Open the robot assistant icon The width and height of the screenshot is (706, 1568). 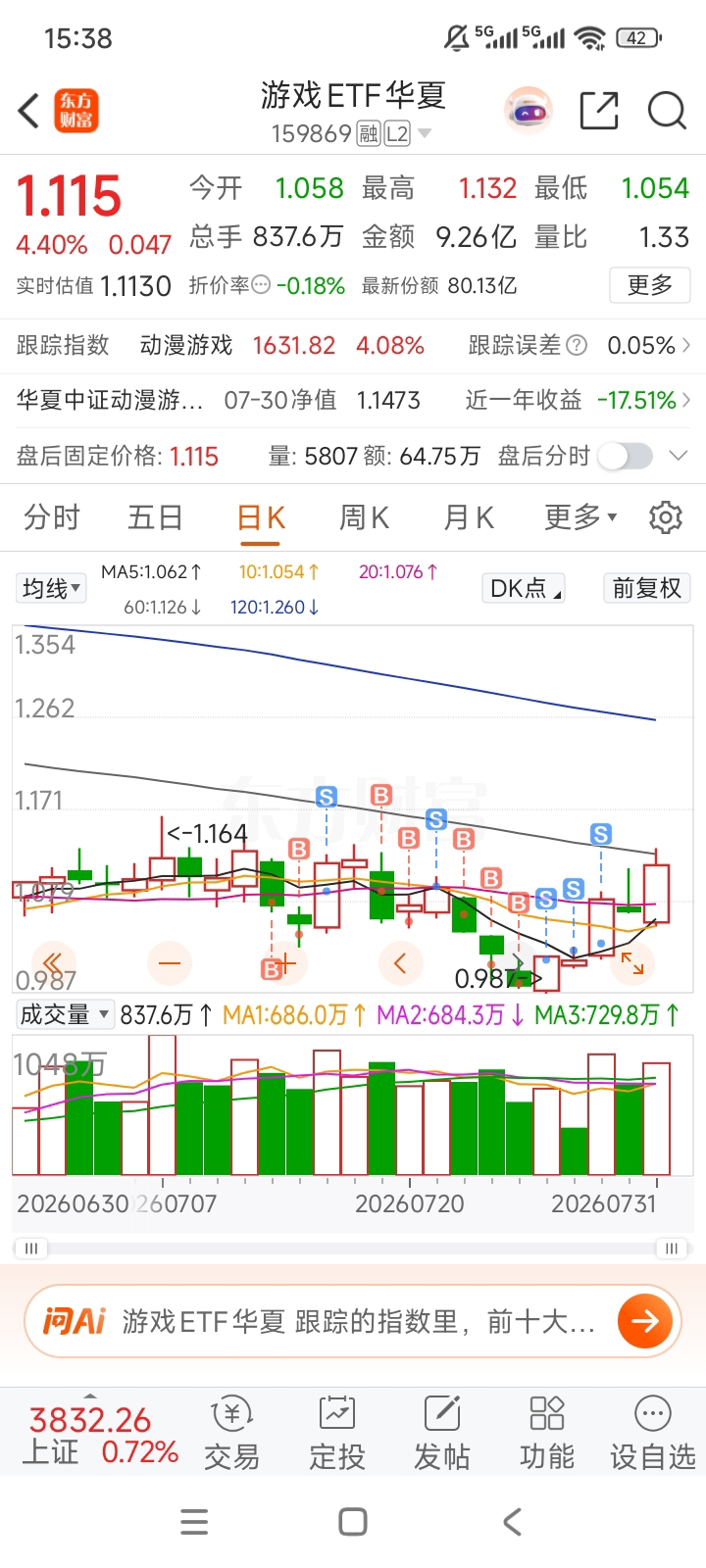pos(529,112)
